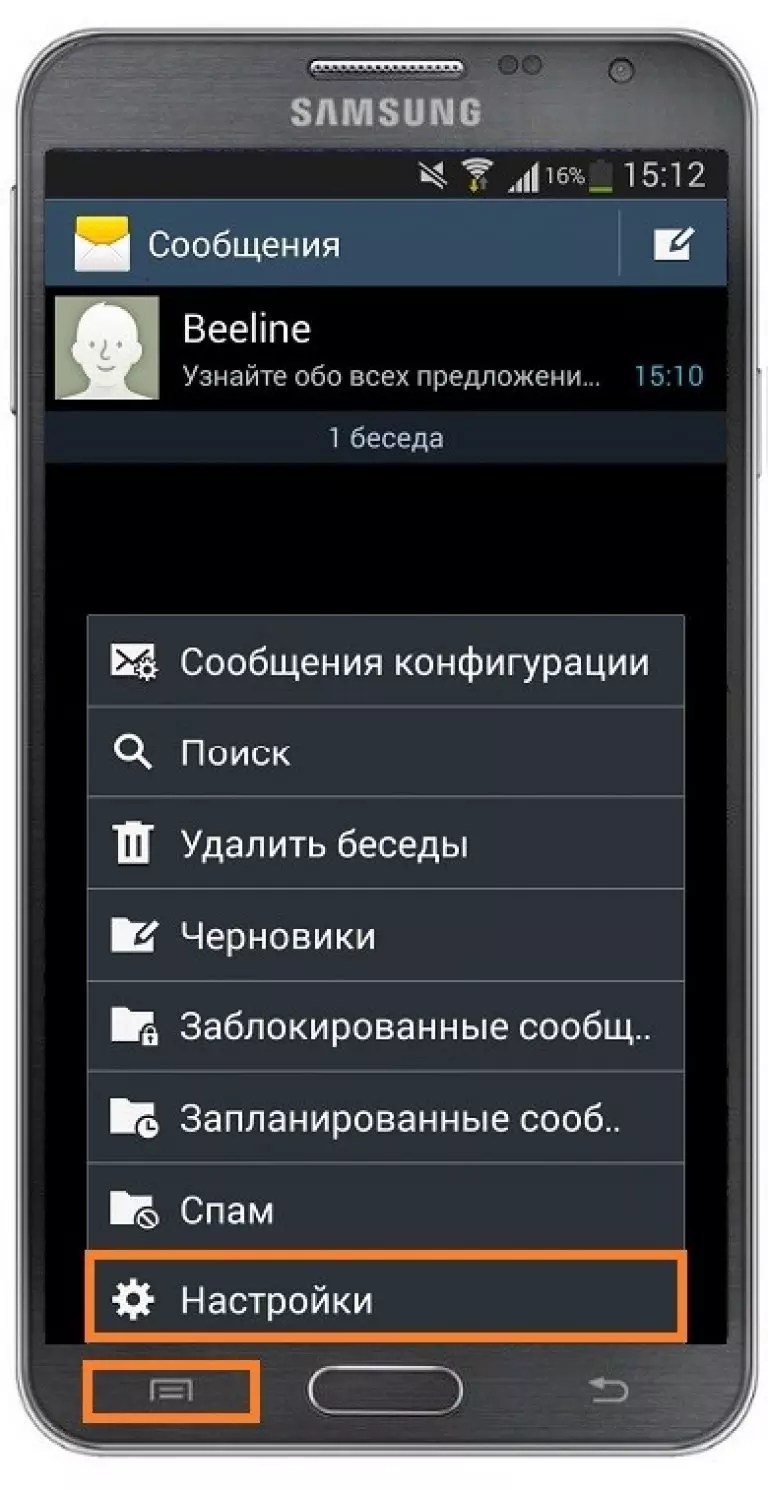768x1490 pixels.
Task: Tap the hardware menu key
Action: [x=171, y=1391]
